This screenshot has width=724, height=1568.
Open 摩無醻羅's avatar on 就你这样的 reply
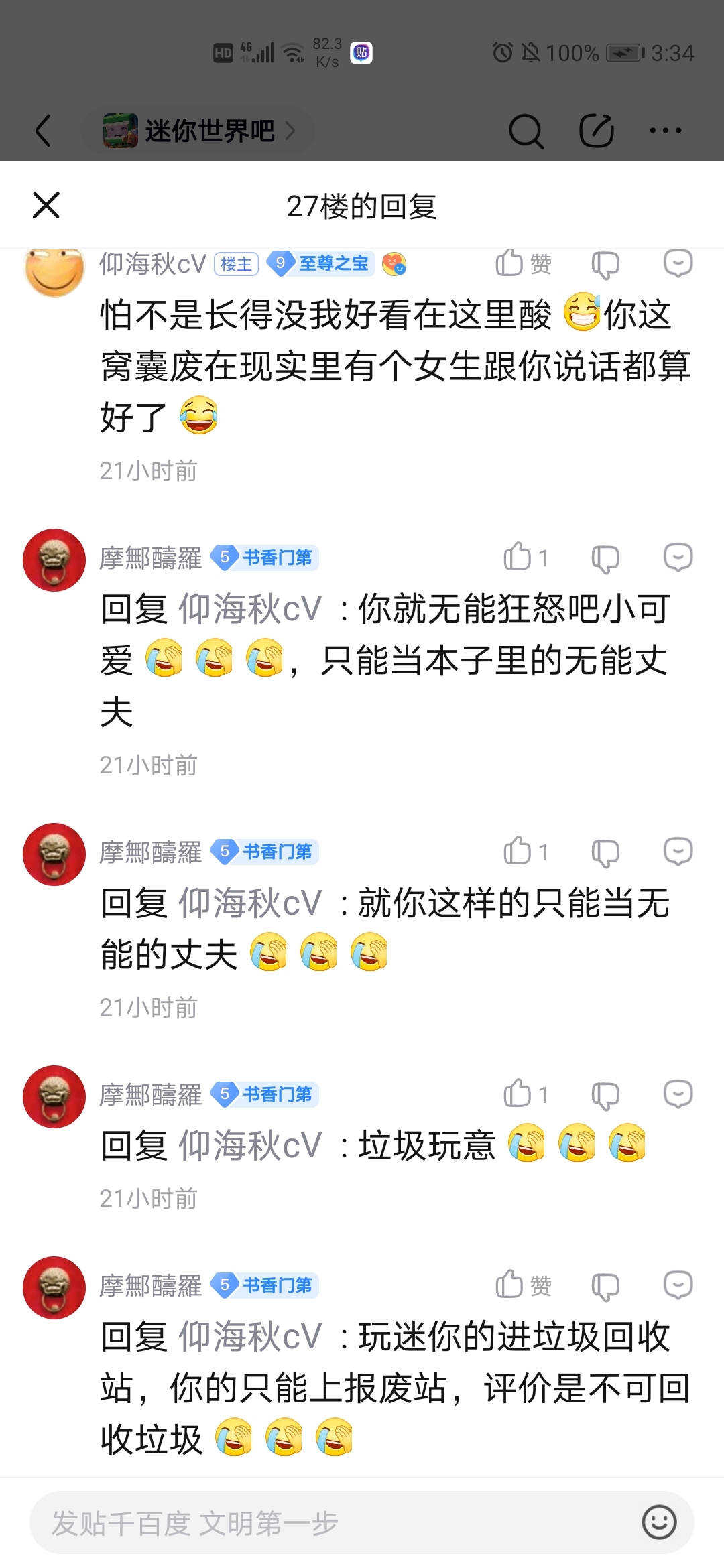[x=54, y=854]
